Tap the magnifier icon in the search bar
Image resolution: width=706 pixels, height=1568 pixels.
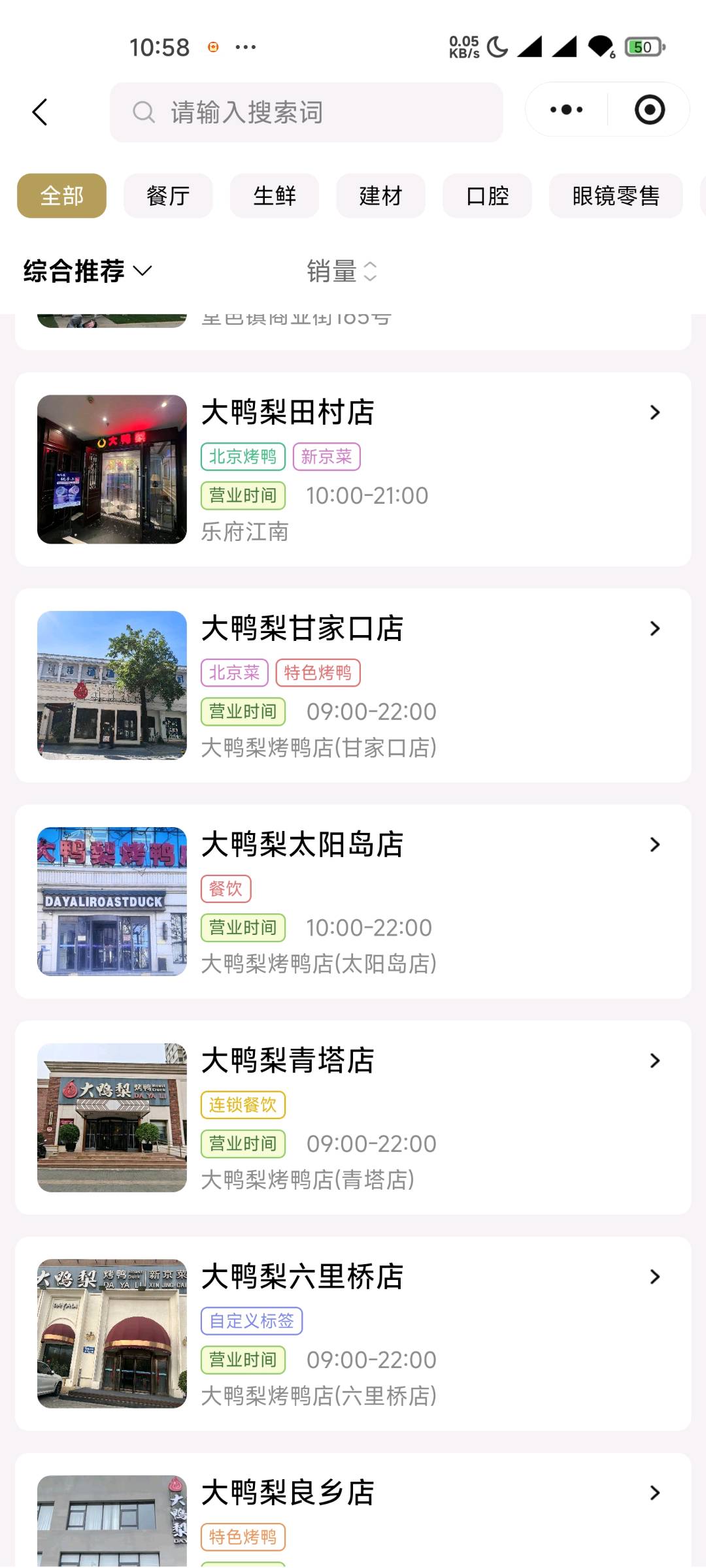pyautogui.click(x=144, y=112)
